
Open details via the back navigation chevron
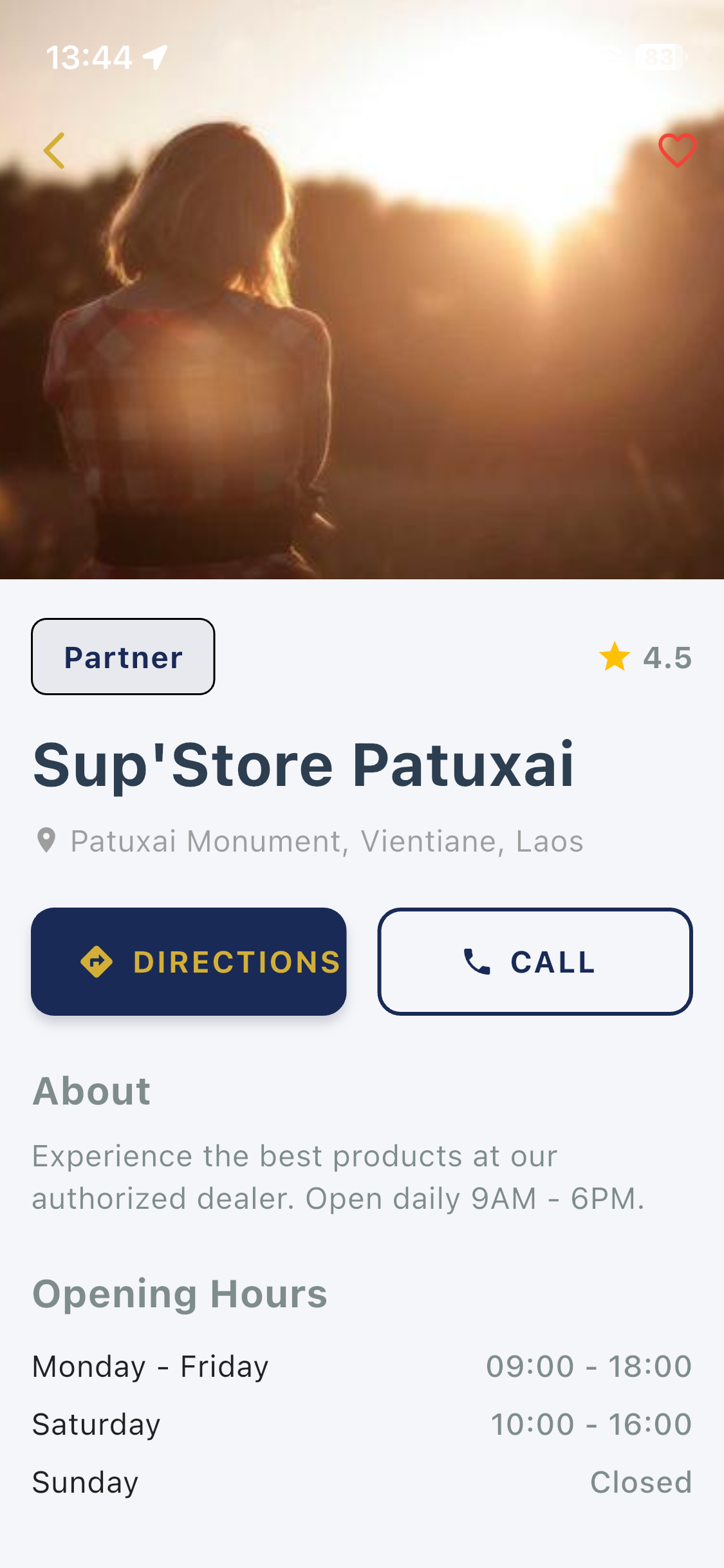pos(55,150)
